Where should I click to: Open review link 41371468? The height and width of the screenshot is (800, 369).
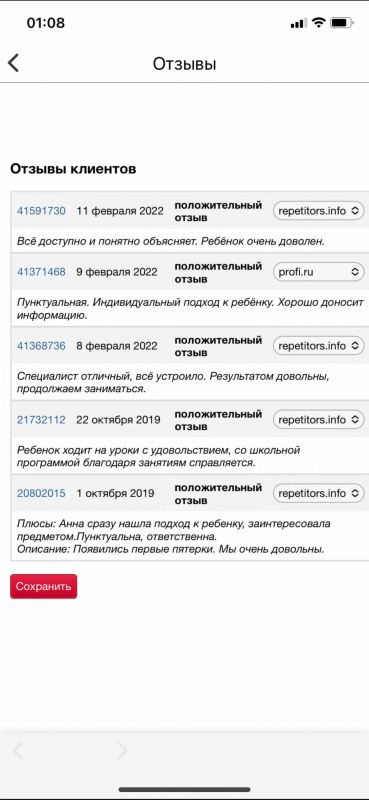[x=41, y=272]
